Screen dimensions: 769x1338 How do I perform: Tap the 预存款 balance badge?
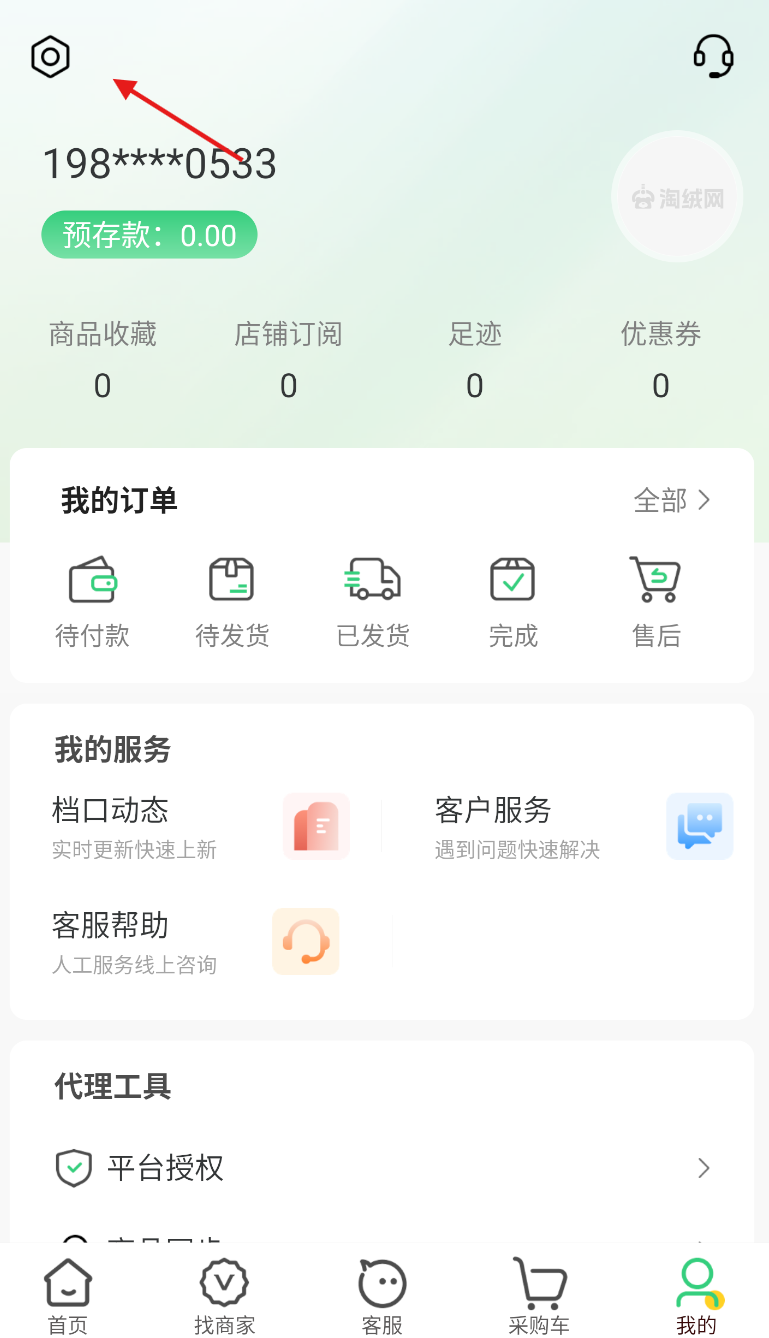point(149,236)
